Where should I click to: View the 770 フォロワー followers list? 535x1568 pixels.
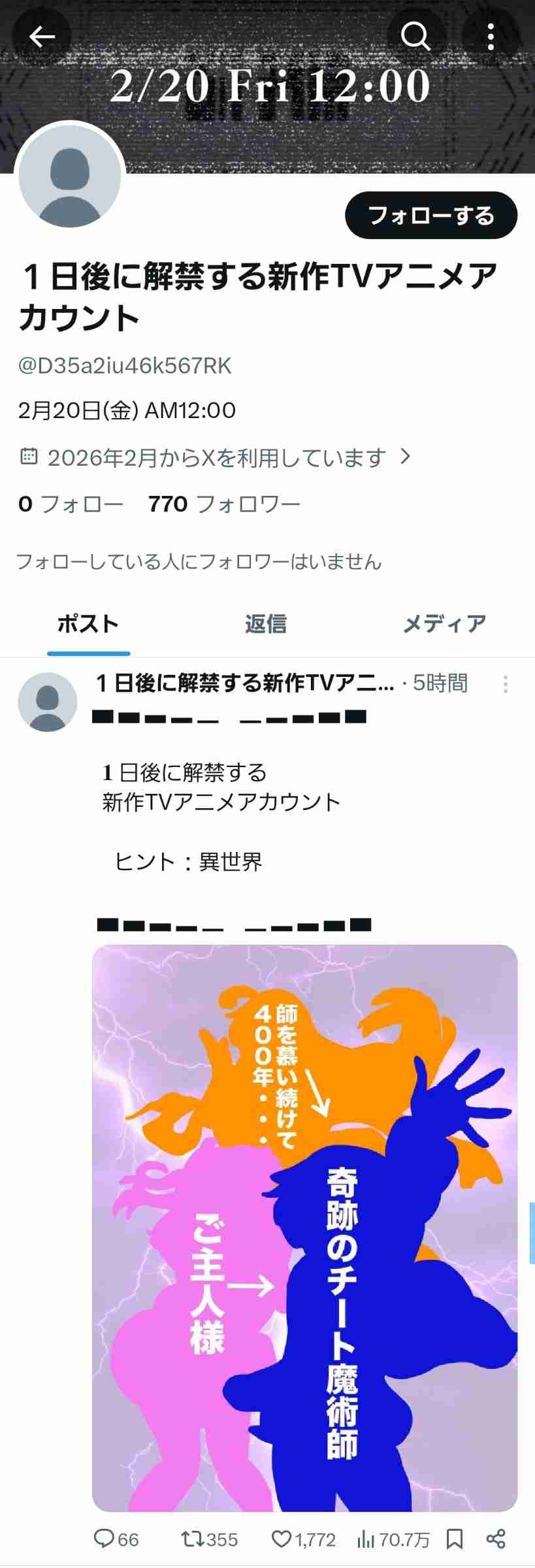point(224,504)
